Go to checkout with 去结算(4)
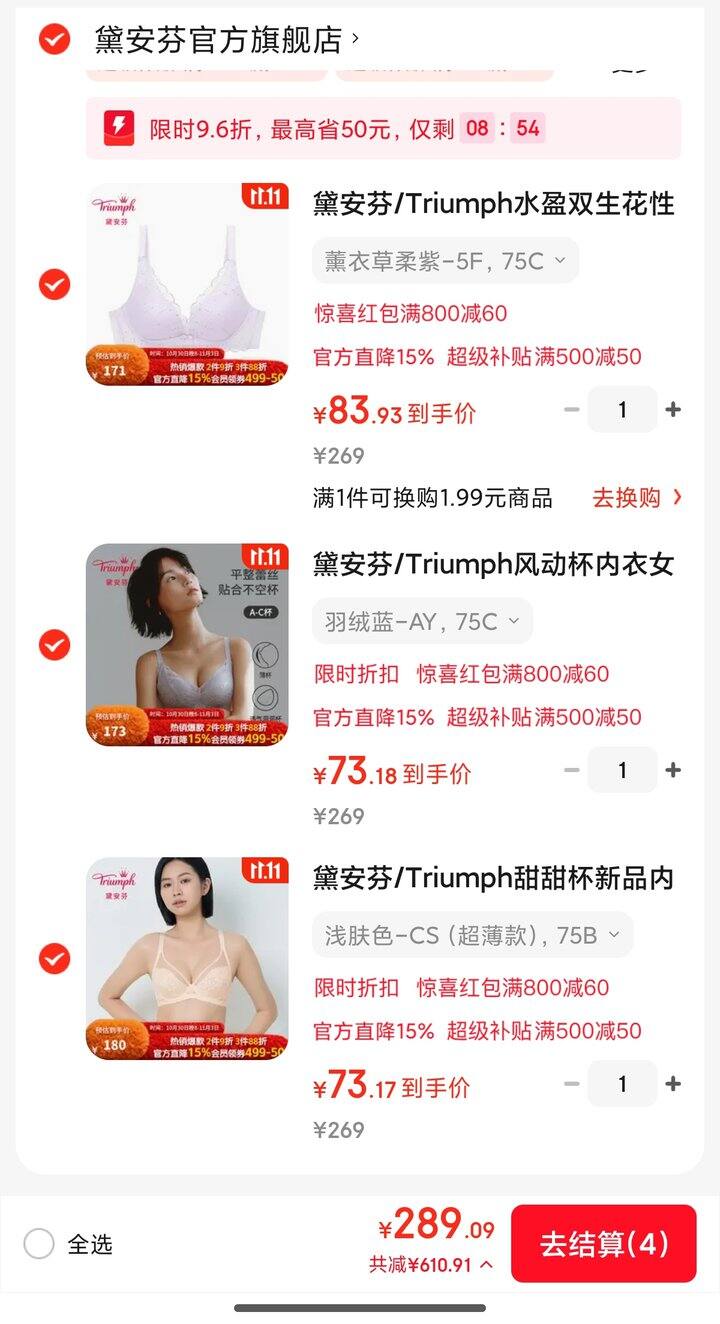 pyautogui.click(x=603, y=1244)
